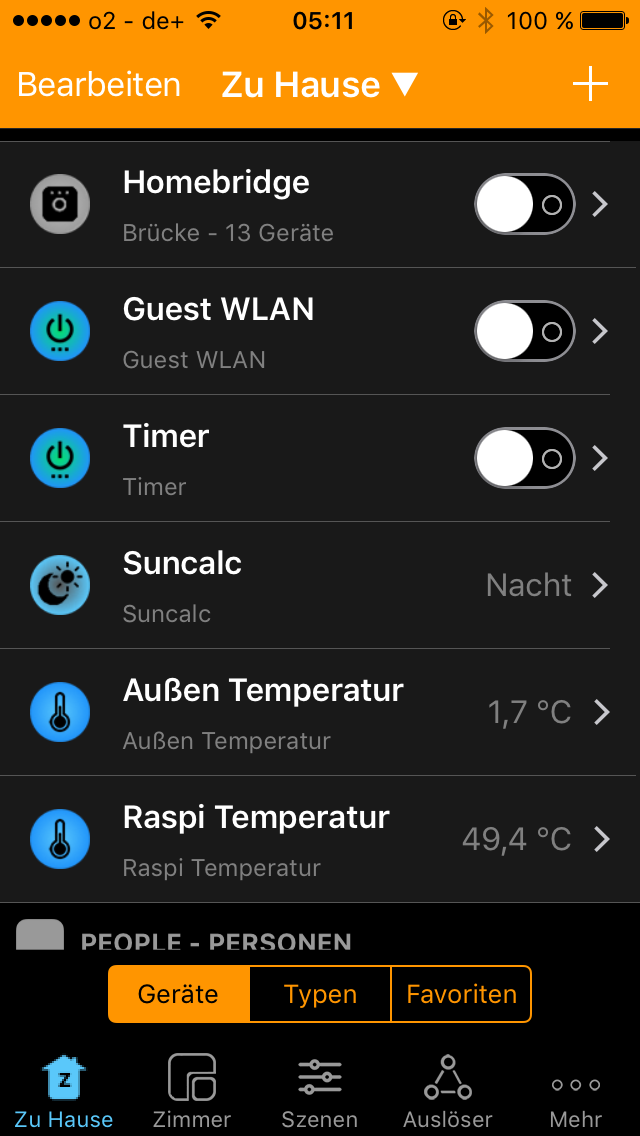
Task: Open the Zu Hause home dropdown
Action: (x=319, y=85)
